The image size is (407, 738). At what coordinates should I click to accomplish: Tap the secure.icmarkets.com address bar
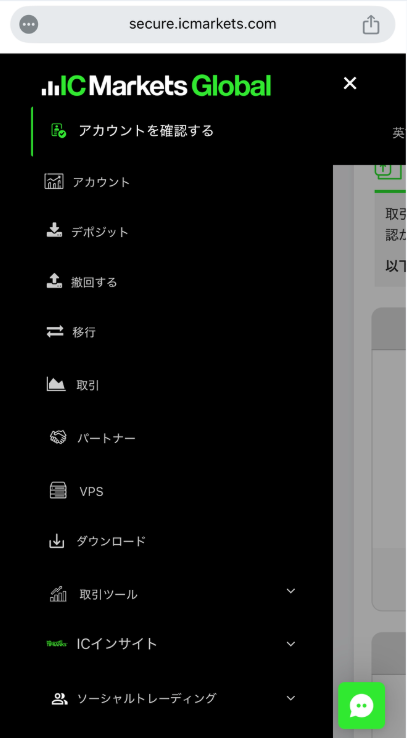(203, 24)
